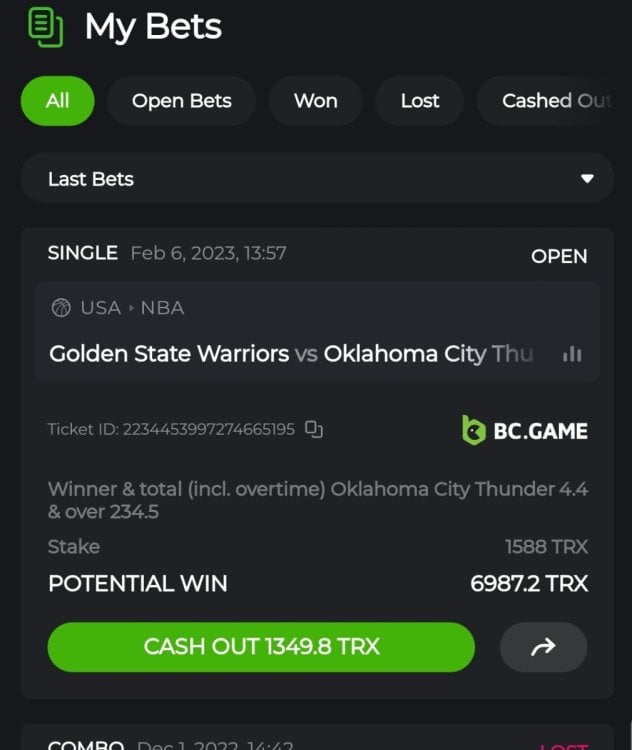Cash out 1349.8 TRX
Viewport: 632px width, 750px height.
(261, 647)
